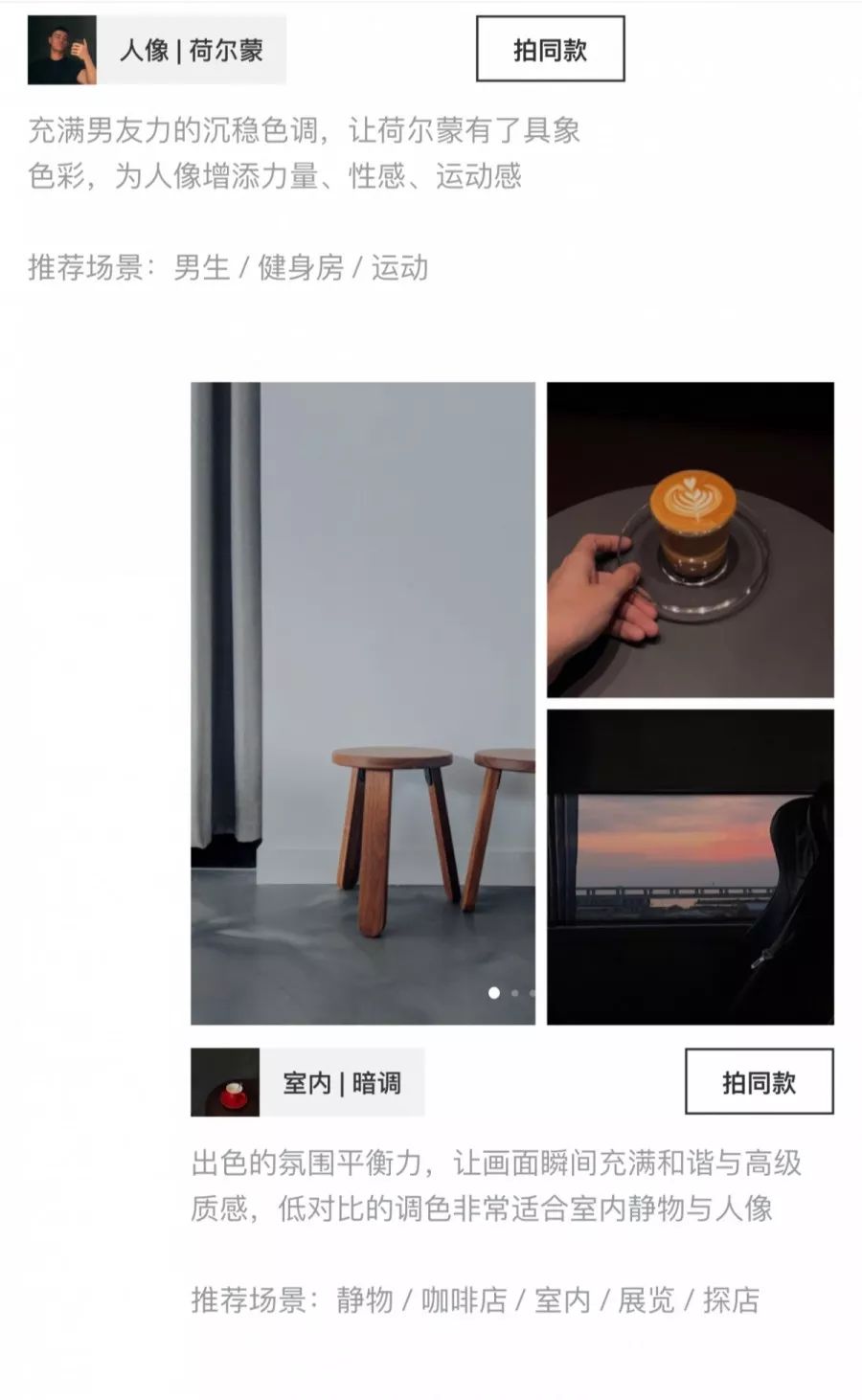View the sunset window photo
The image size is (862, 1400).
pyautogui.click(x=690, y=867)
